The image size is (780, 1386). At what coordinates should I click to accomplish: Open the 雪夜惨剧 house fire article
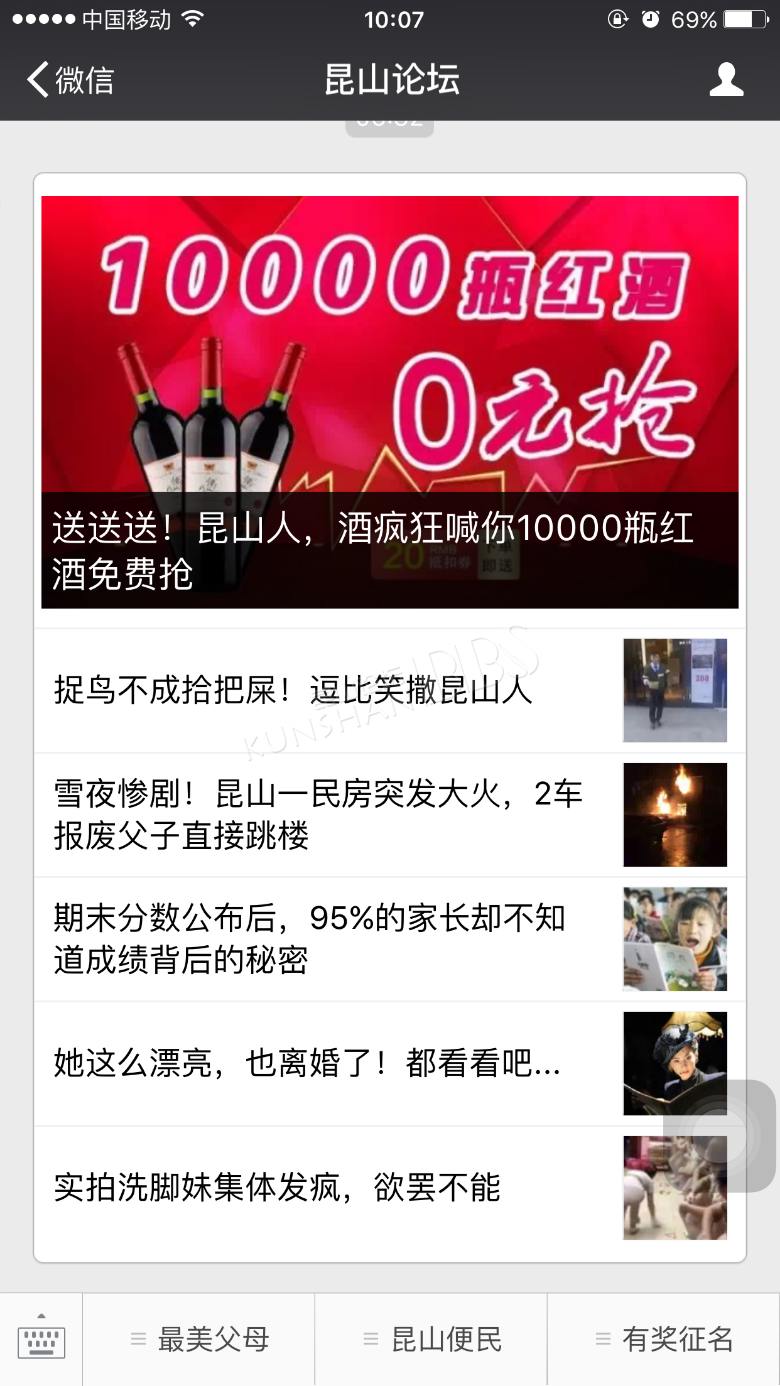point(330,815)
